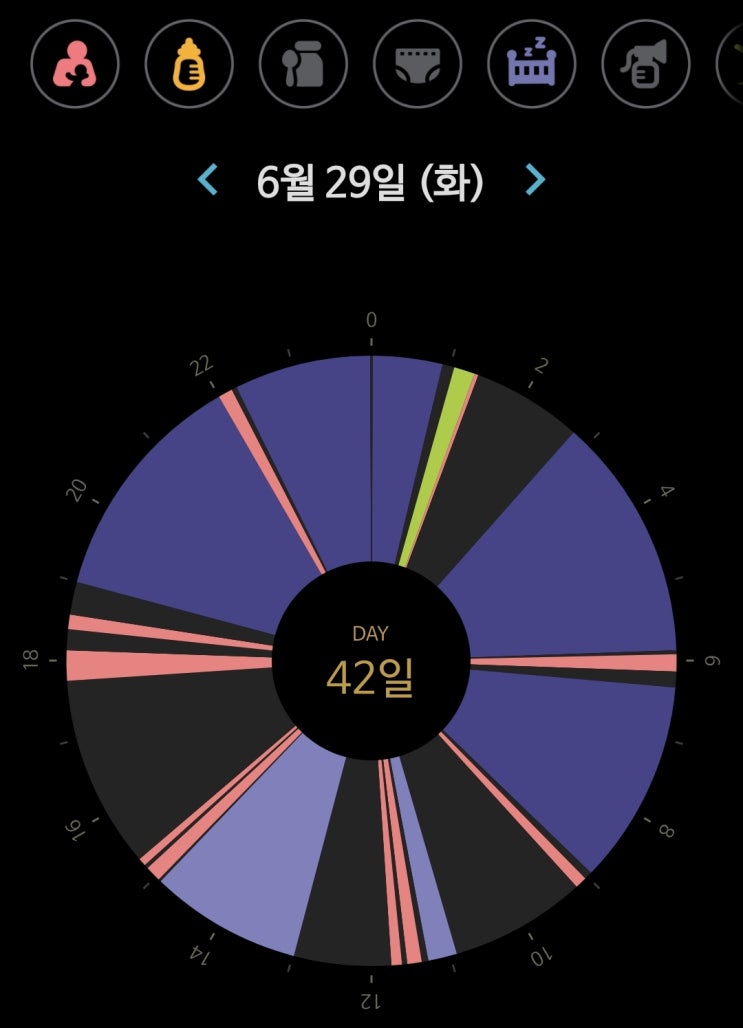The width and height of the screenshot is (743, 1028).
Task: Select the baby food icon
Action: [303, 64]
